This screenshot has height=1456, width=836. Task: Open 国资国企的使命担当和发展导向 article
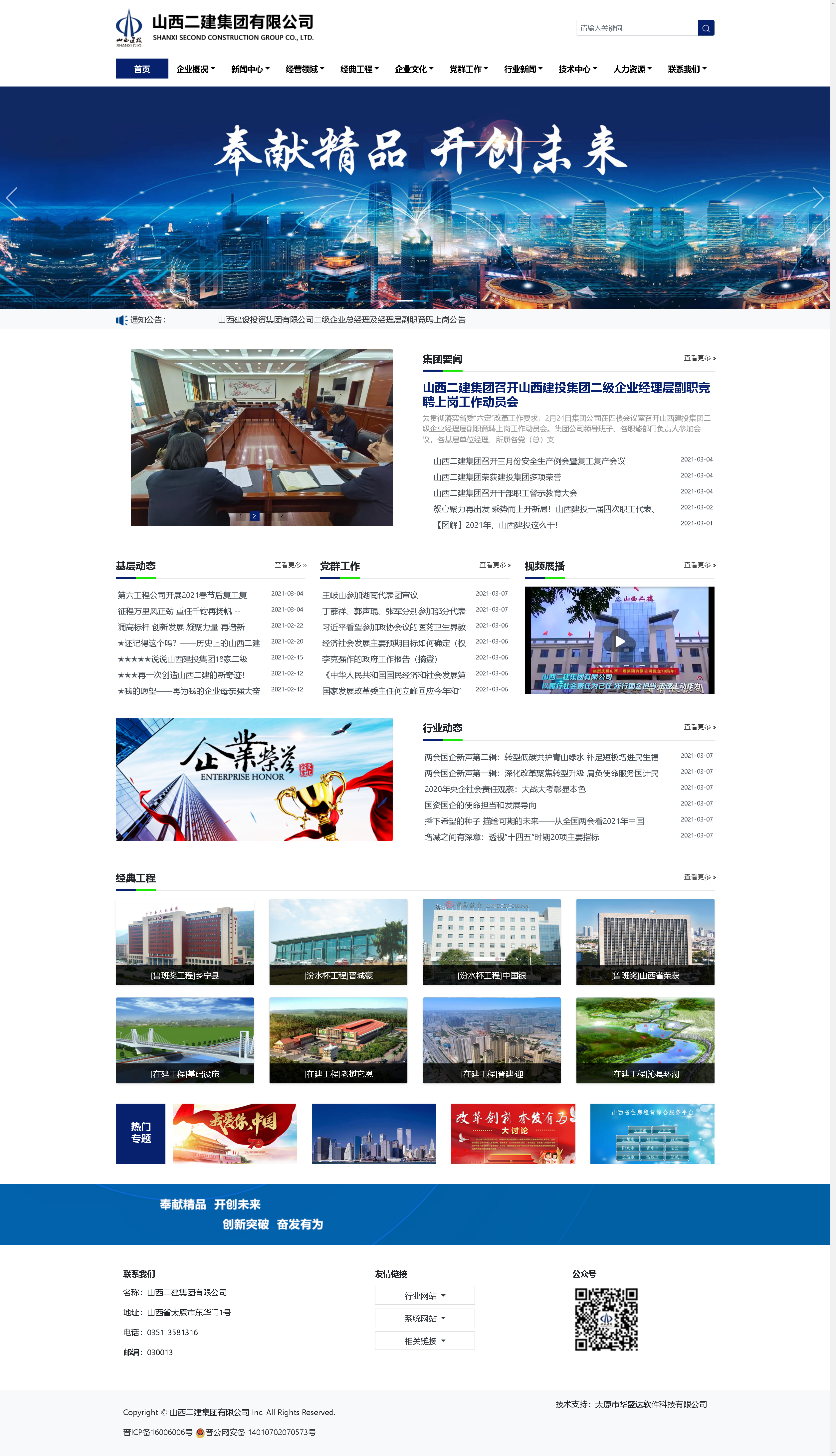(480, 805)
